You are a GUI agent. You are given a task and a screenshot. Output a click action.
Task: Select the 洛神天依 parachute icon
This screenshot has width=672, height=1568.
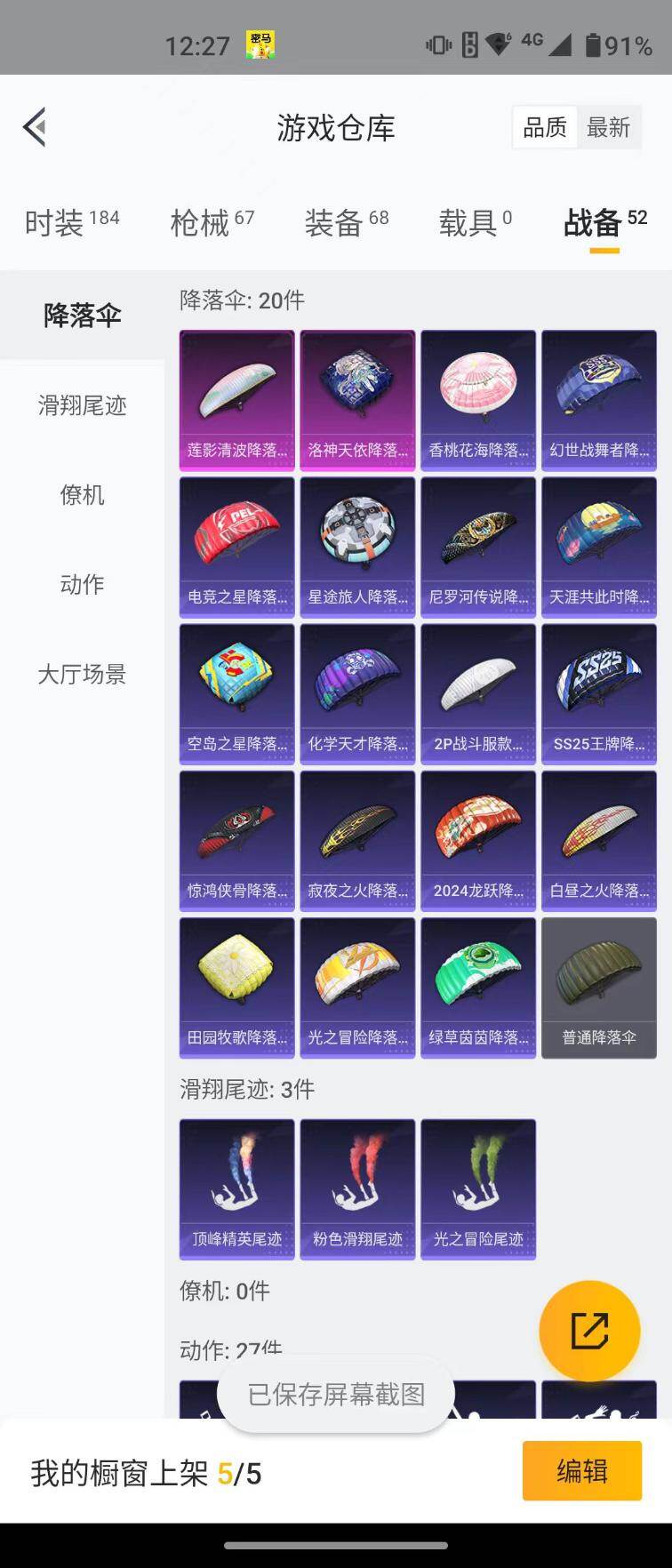356,391
